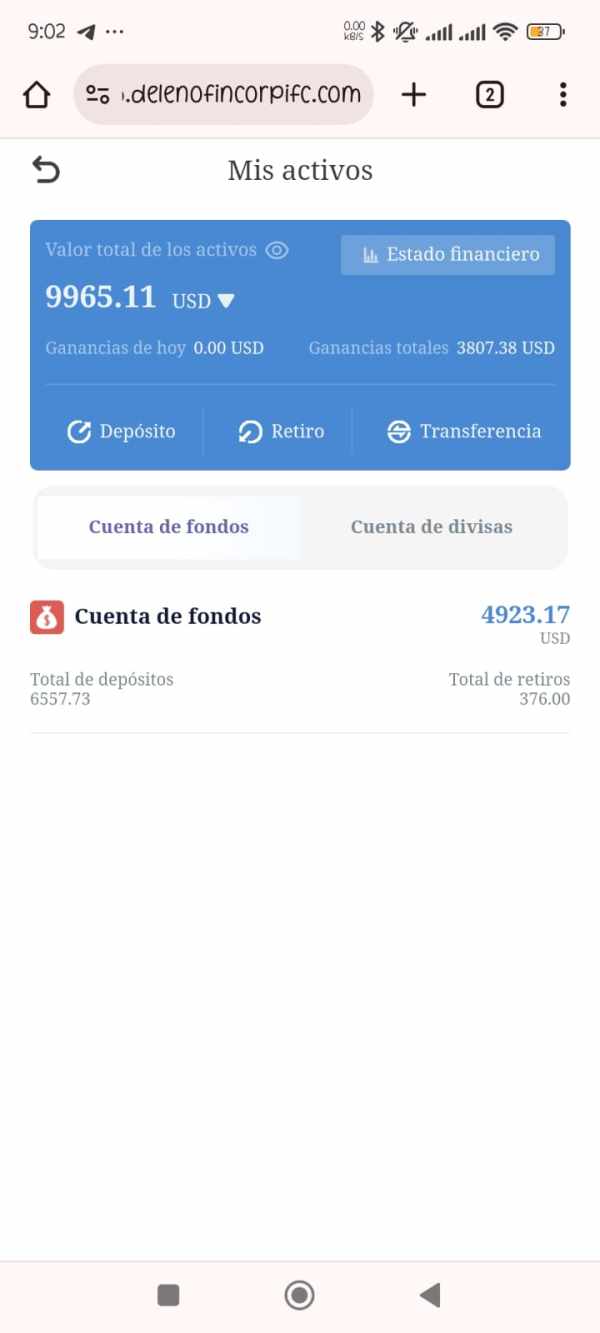Open a new browser tab
Screen dimensions: 600x1333
pos(413,95)
